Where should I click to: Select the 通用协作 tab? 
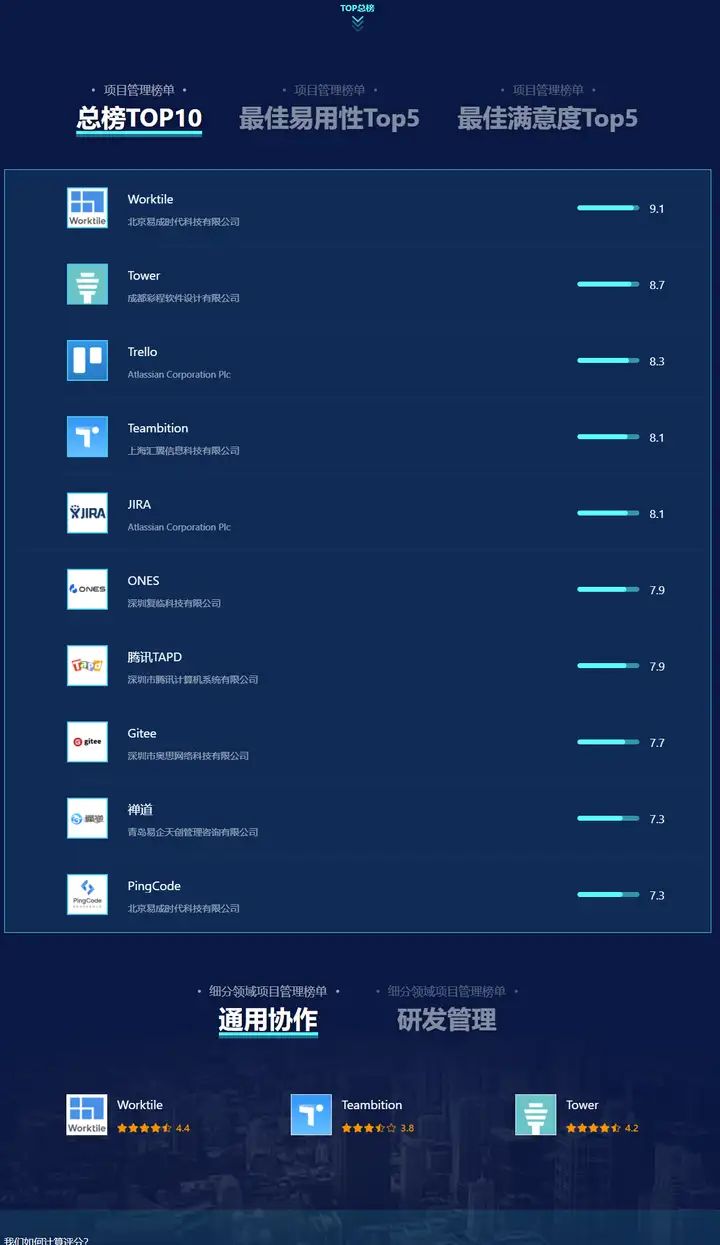[x=268, y=1019]
